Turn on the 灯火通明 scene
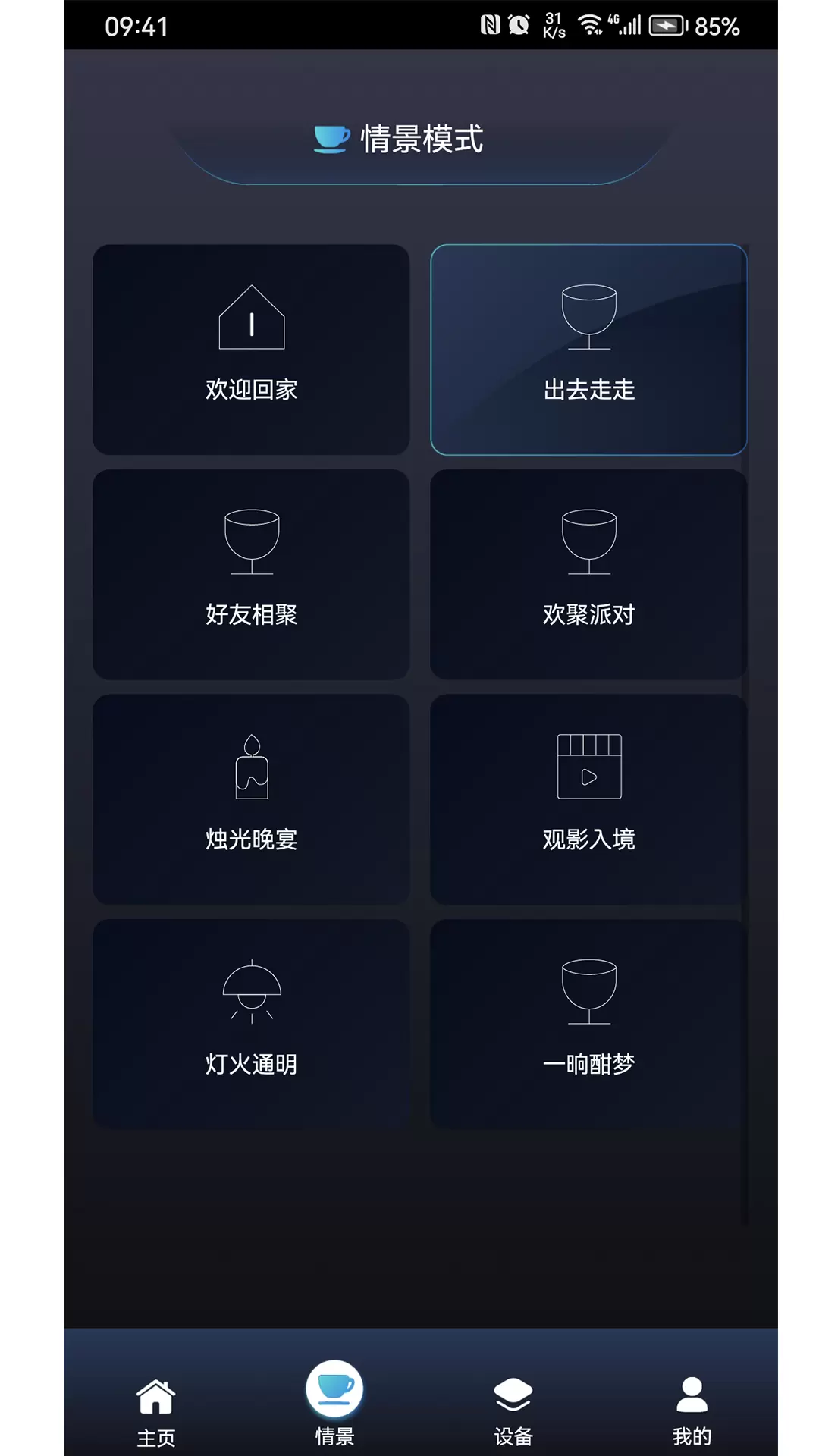819x1456 pixels. (x=251, y=1024)
